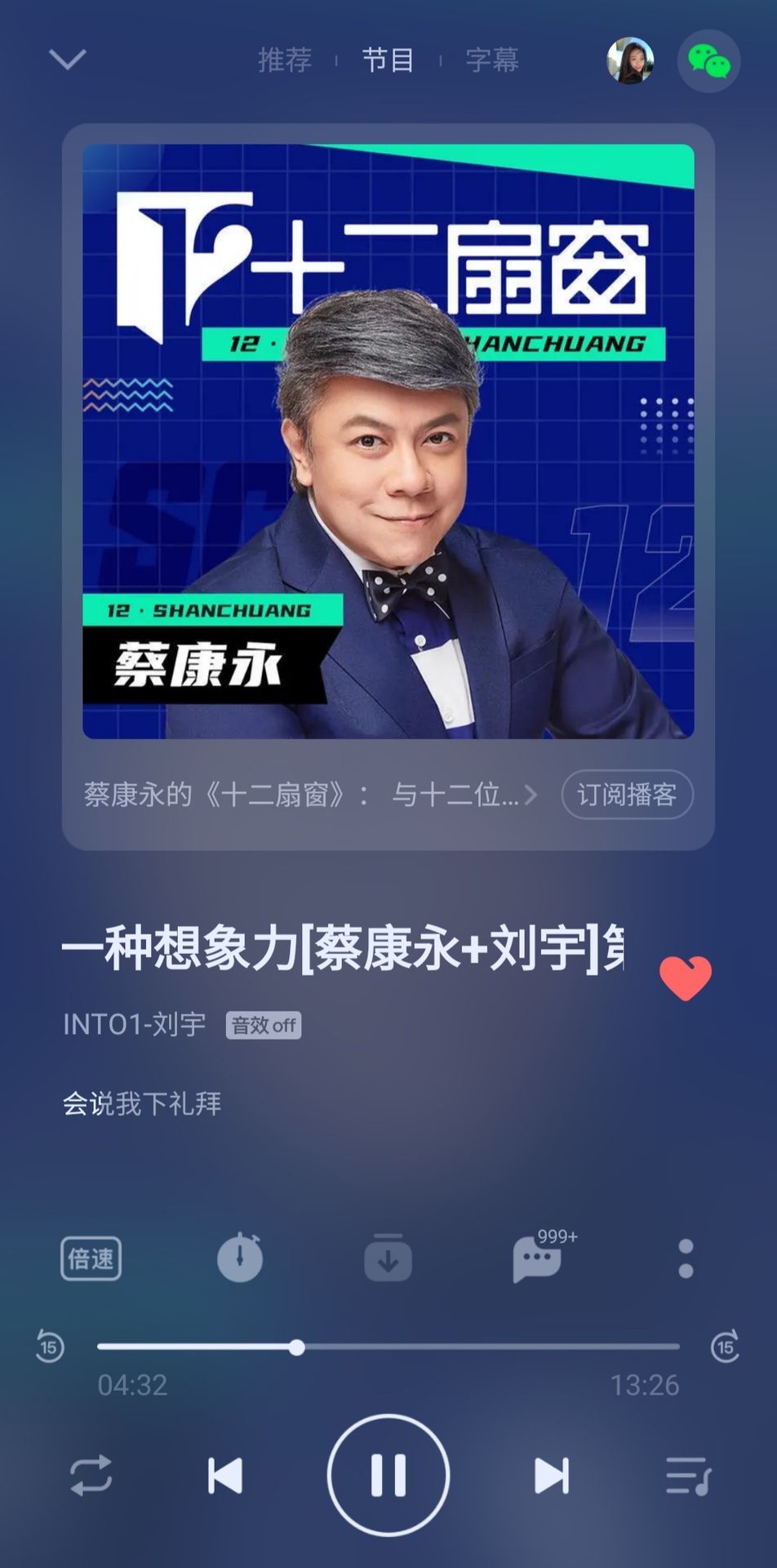Download this episode
The width and height of the screenshot is (777, 1568).
(388, 1258)
